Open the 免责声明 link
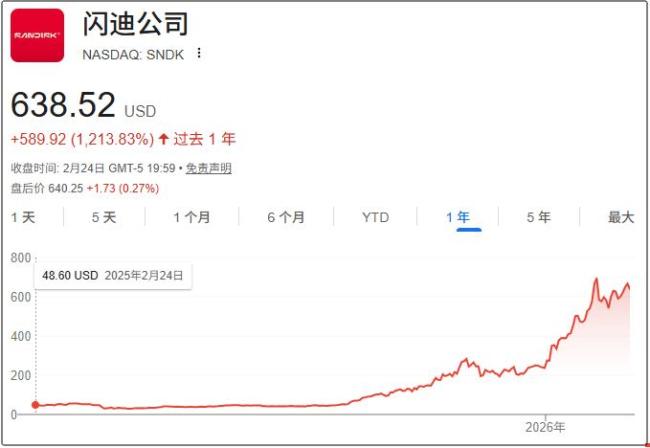Viewport: 650px width, 448px height. point(208,168)
